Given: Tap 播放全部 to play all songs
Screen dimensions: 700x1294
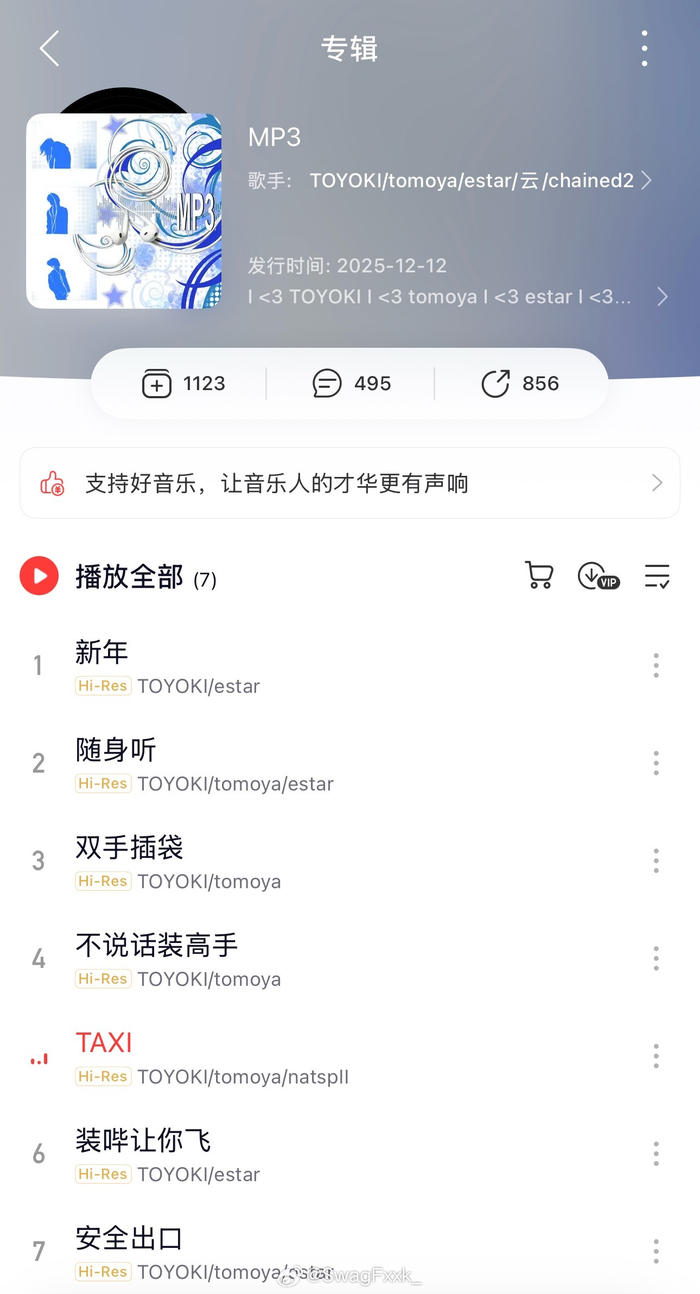Looking at the screenshot, I should [128, 577].
